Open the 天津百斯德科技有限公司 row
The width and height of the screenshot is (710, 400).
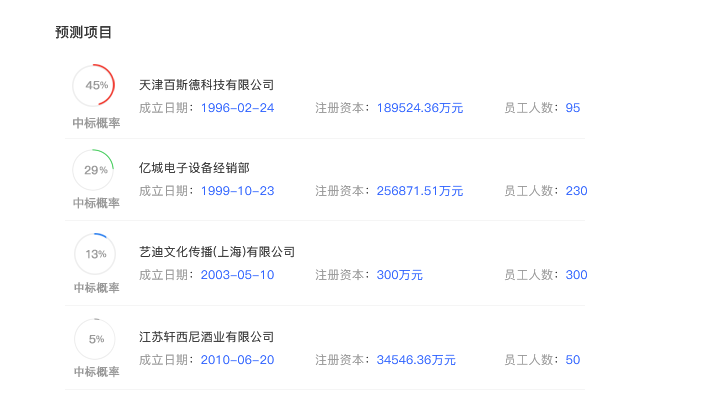pyautogui.click(x=206, y=85)
